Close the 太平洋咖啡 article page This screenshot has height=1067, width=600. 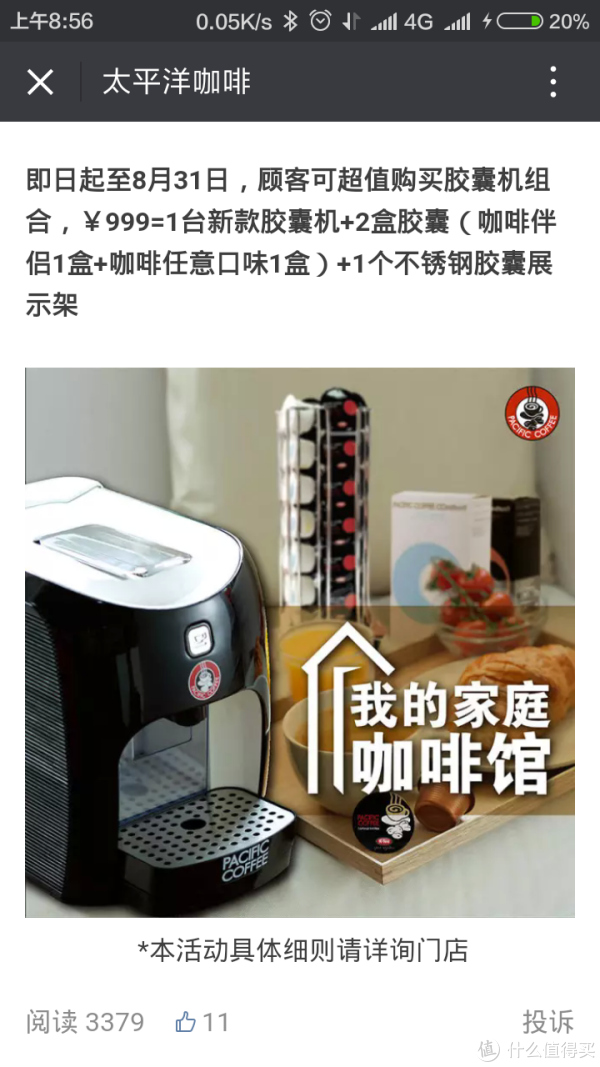click(x=40, y=82)
